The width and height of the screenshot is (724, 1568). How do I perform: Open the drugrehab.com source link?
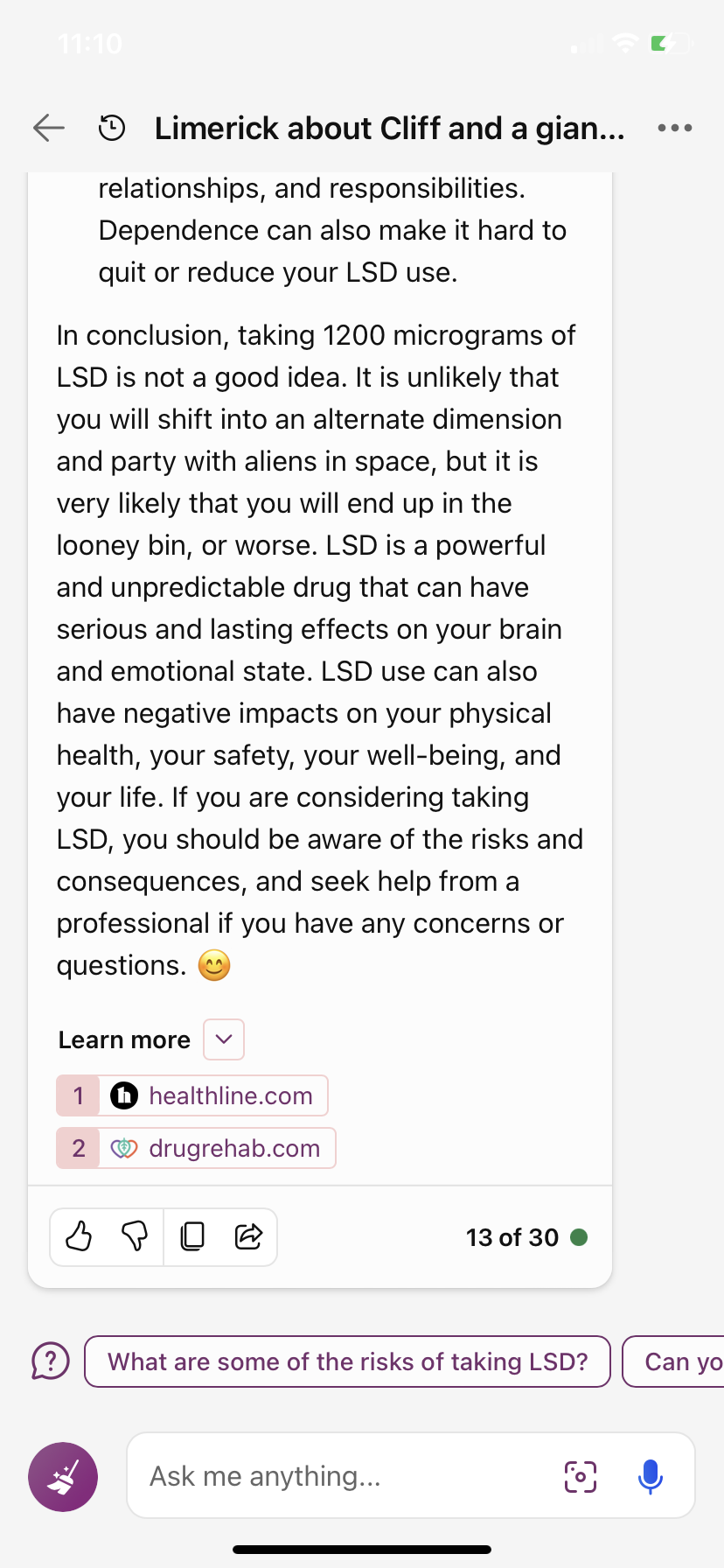(x=196, y=1148)
